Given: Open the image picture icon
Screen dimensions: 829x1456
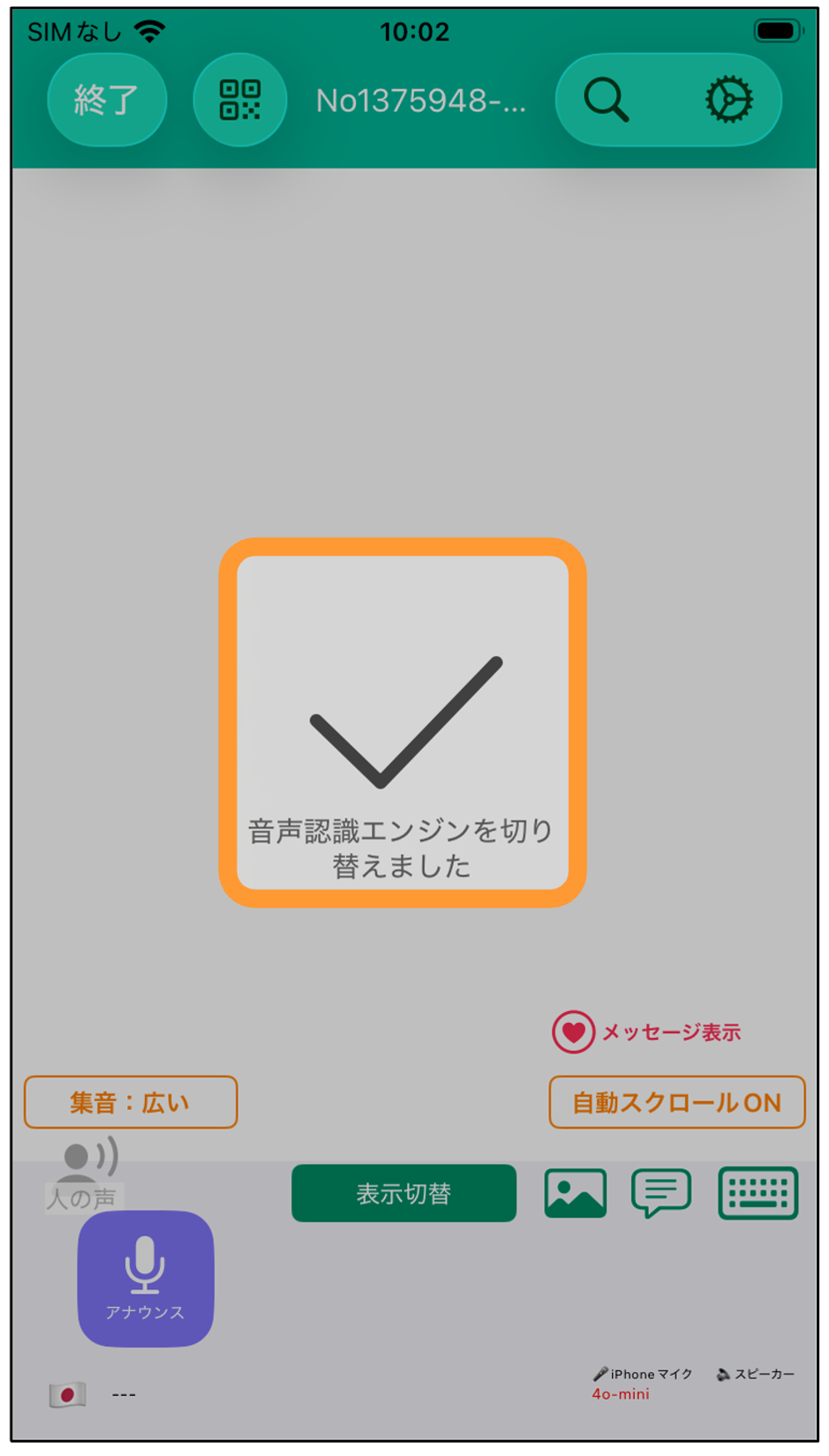Looking at the screenshot, I should click(576, 1193).
